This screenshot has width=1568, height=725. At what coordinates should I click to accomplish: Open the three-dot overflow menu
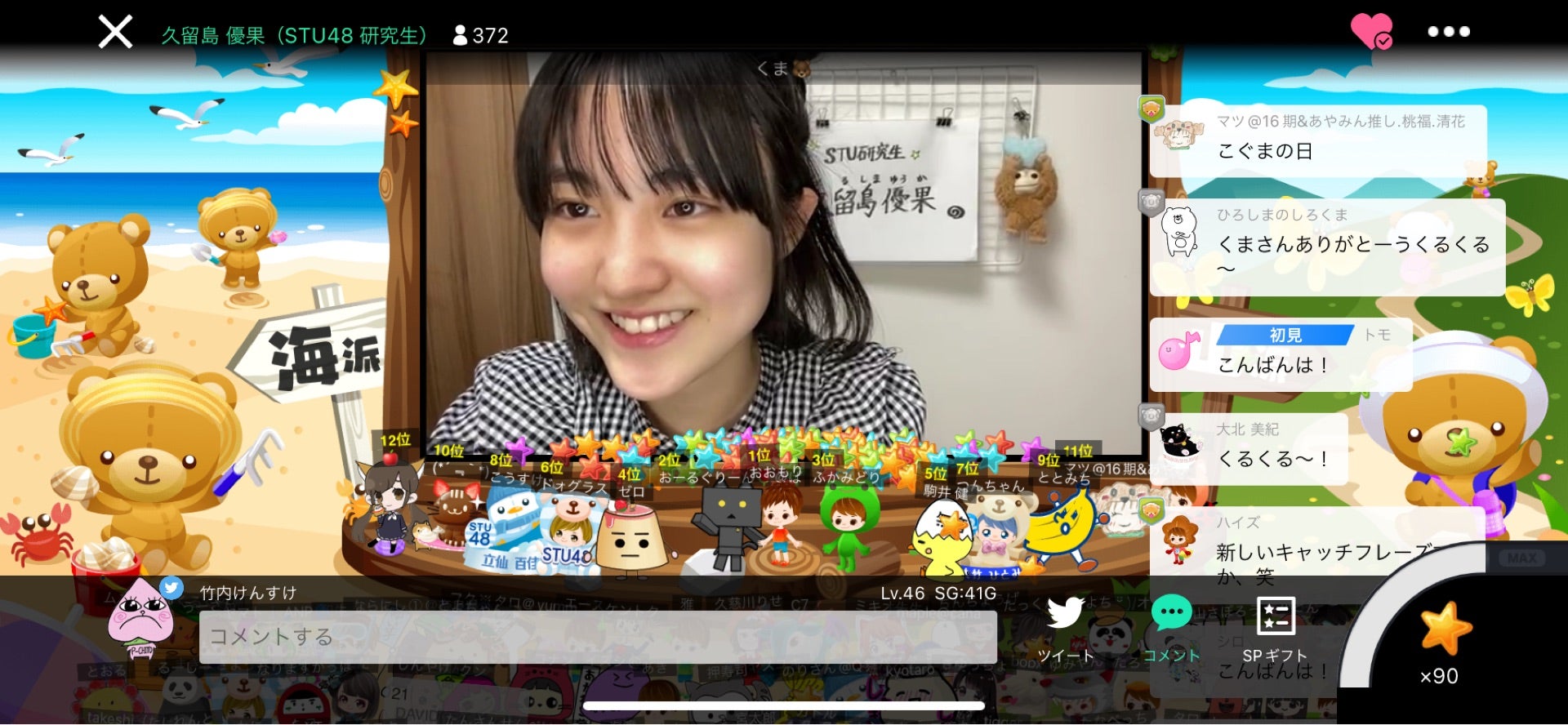(x=1448, y=32)
